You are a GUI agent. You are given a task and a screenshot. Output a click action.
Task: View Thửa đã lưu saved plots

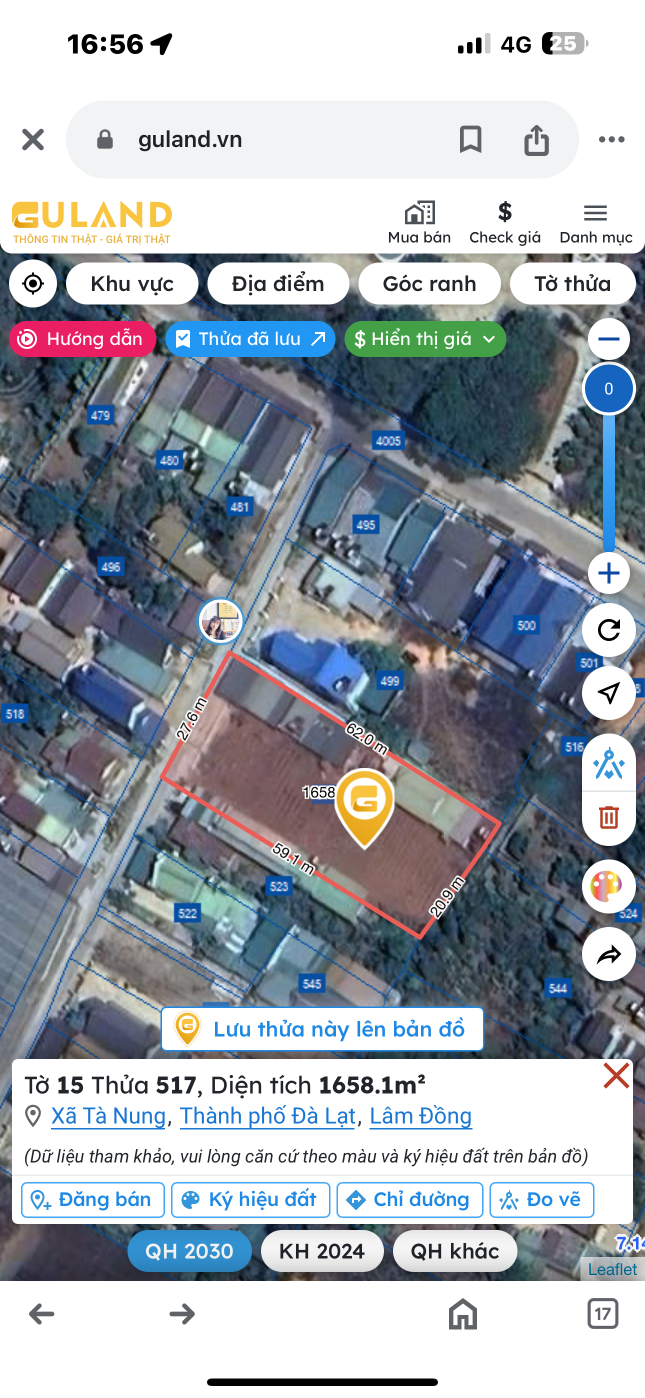251,339
